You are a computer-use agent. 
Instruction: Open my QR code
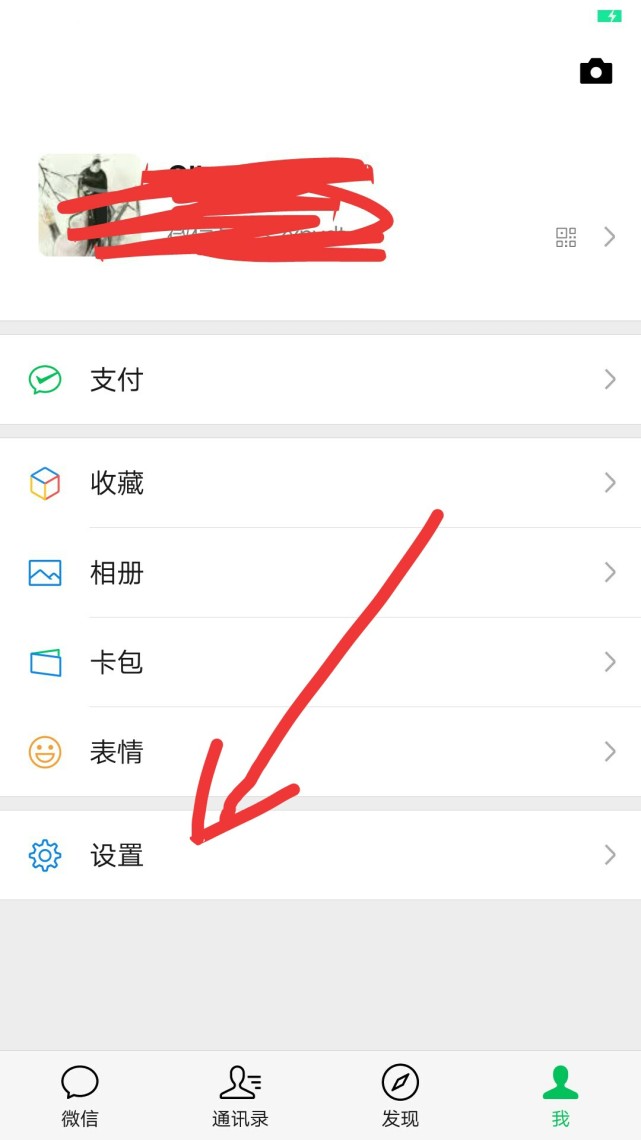click(x=566, y=237)
